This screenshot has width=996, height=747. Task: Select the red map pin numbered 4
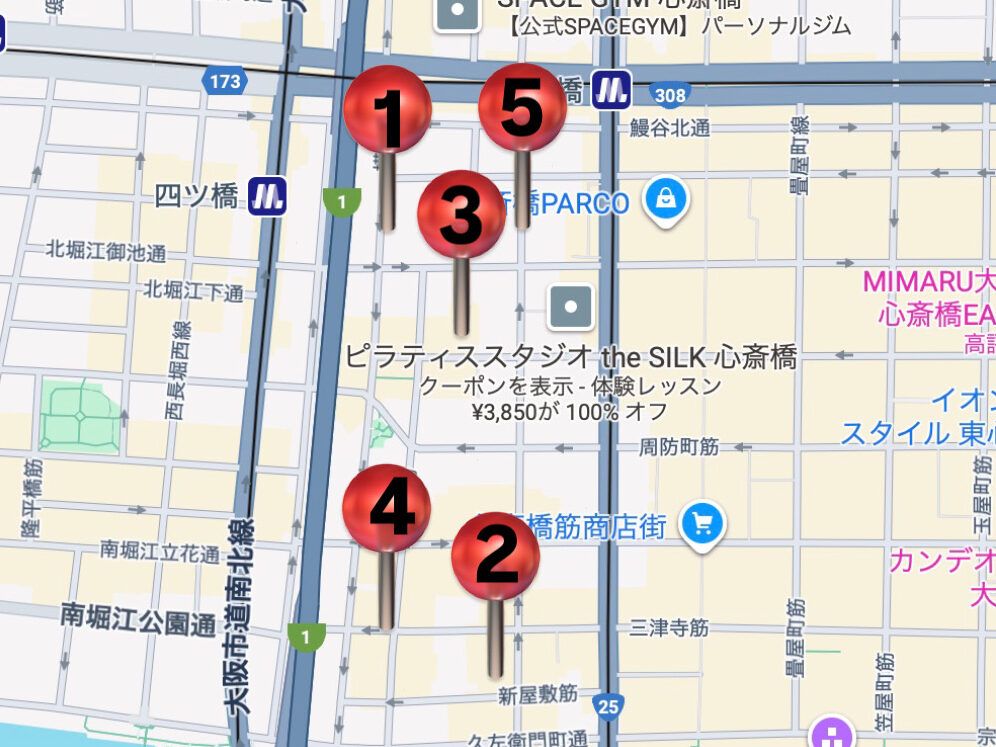(x=387, y=509)
